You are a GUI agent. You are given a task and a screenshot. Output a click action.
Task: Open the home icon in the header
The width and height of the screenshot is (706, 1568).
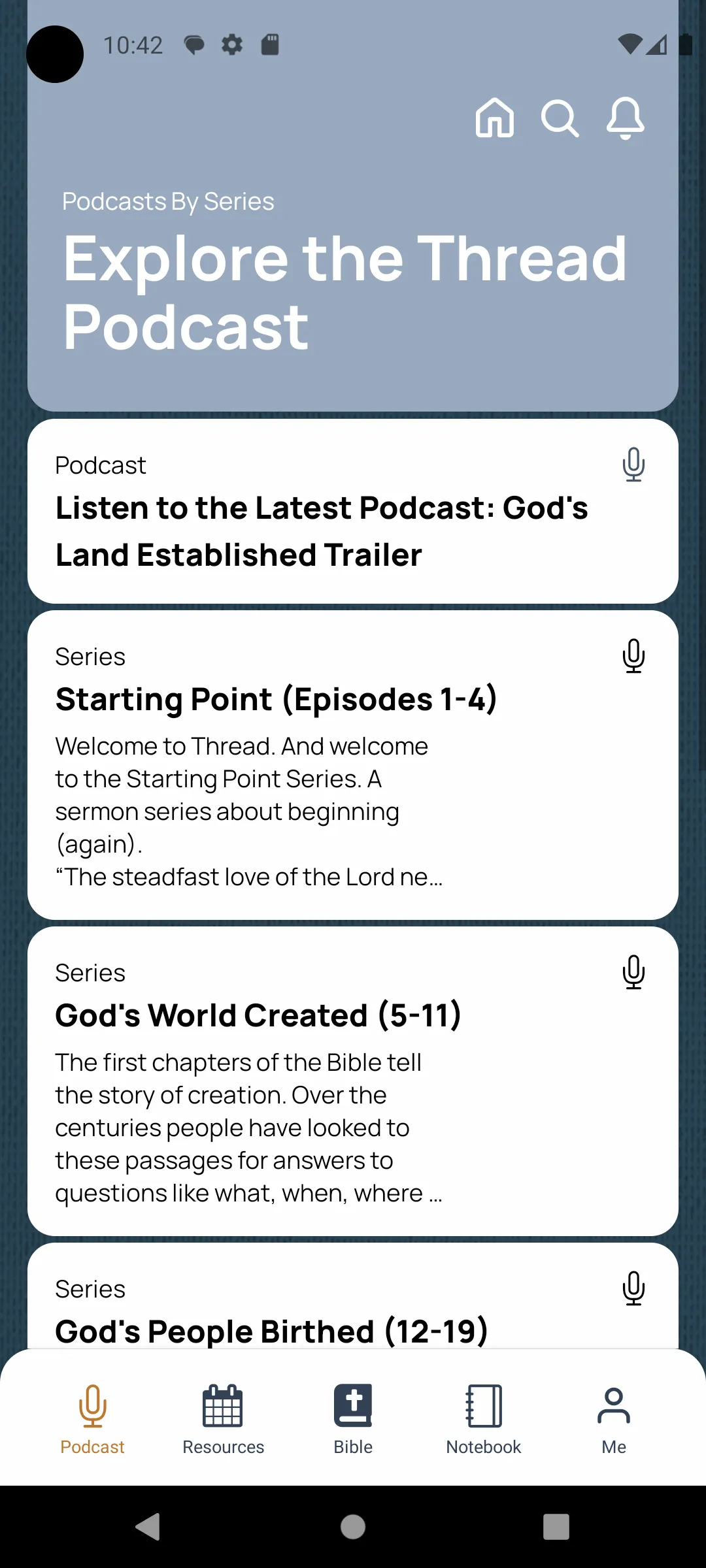[494, 118]
